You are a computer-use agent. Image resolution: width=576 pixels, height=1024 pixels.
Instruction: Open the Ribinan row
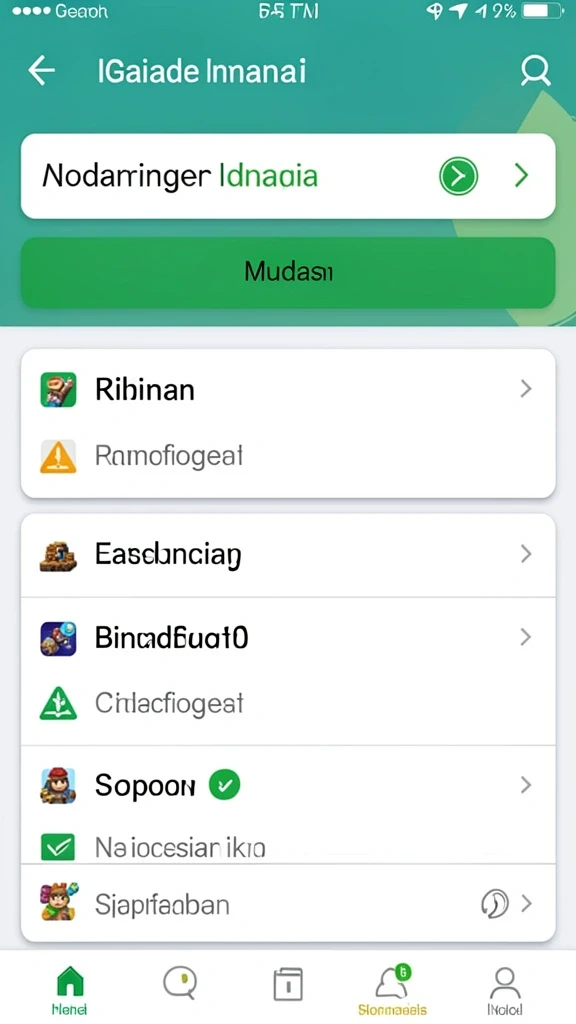tap(288, 389)
